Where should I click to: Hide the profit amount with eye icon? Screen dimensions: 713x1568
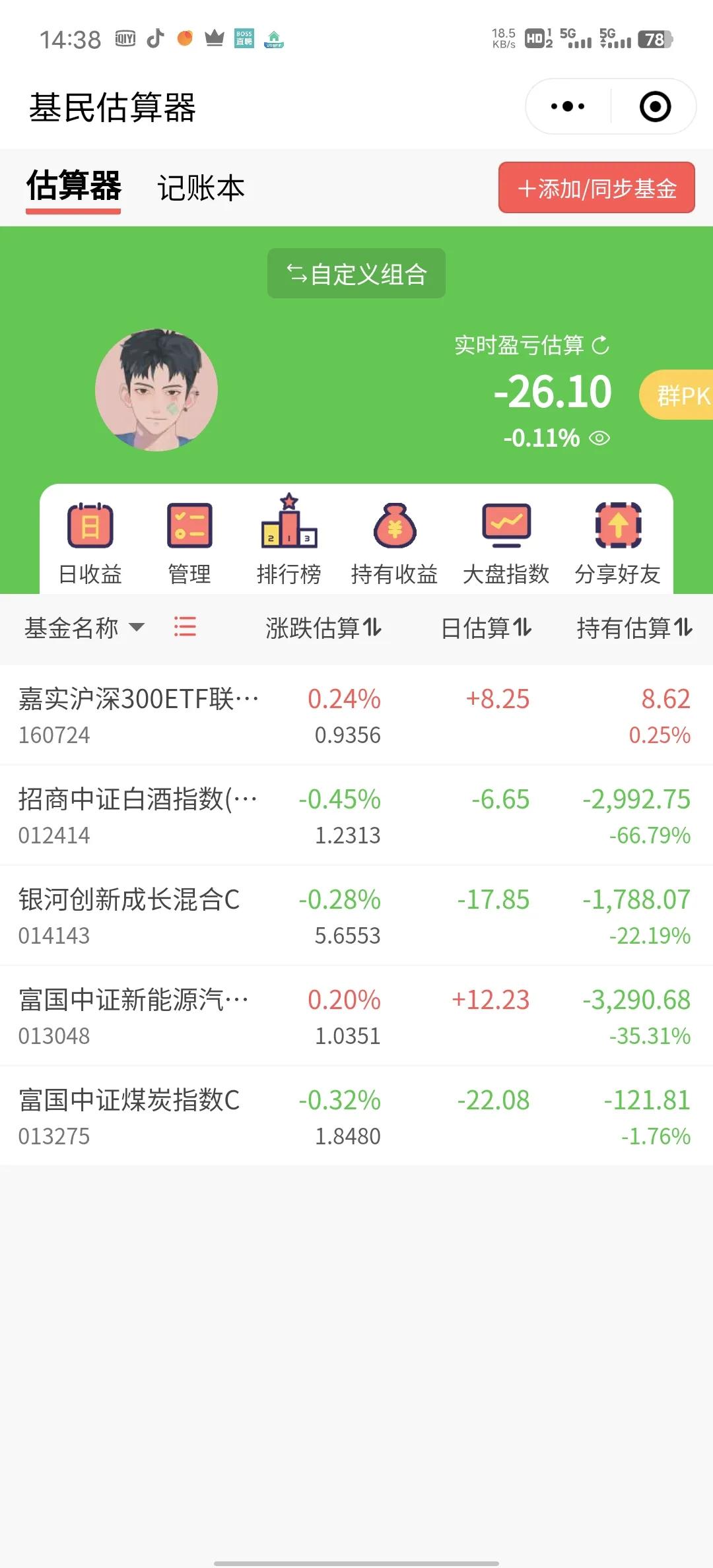point(599,438)
